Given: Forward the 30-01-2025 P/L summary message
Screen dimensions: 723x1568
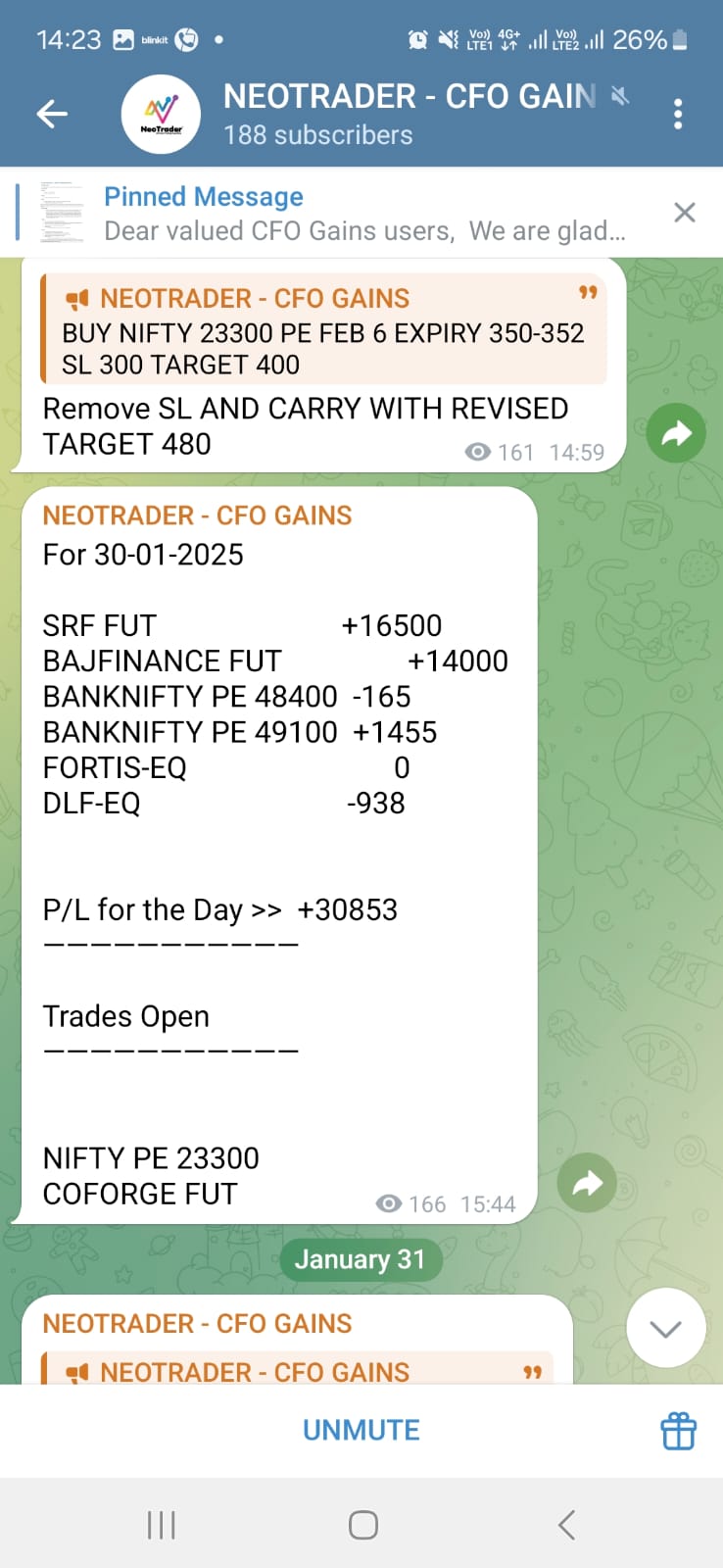Looking at the screenshot, I should pyautogui.click(x=587, y=1183).
